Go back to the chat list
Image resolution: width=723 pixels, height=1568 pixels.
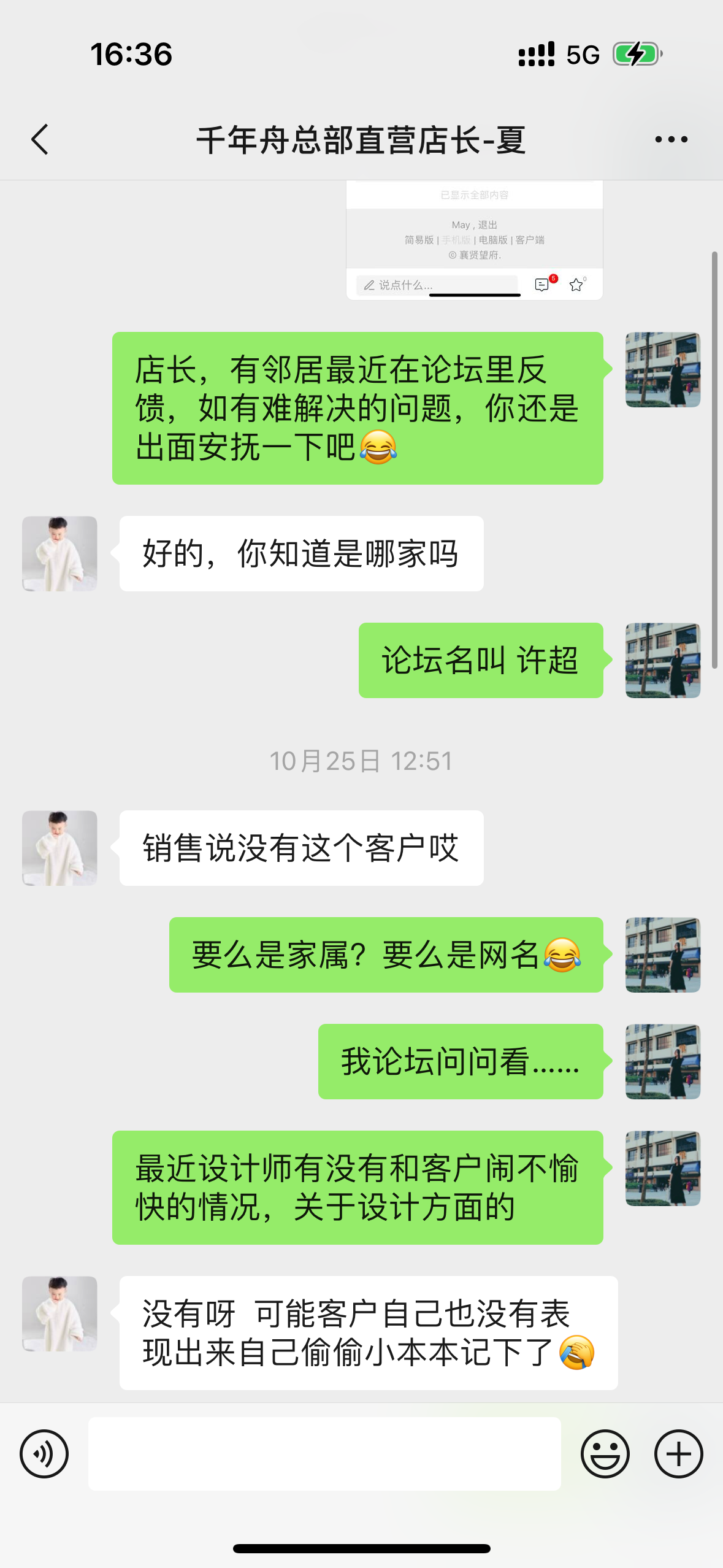pyautogui.click(x=40, y=139)
